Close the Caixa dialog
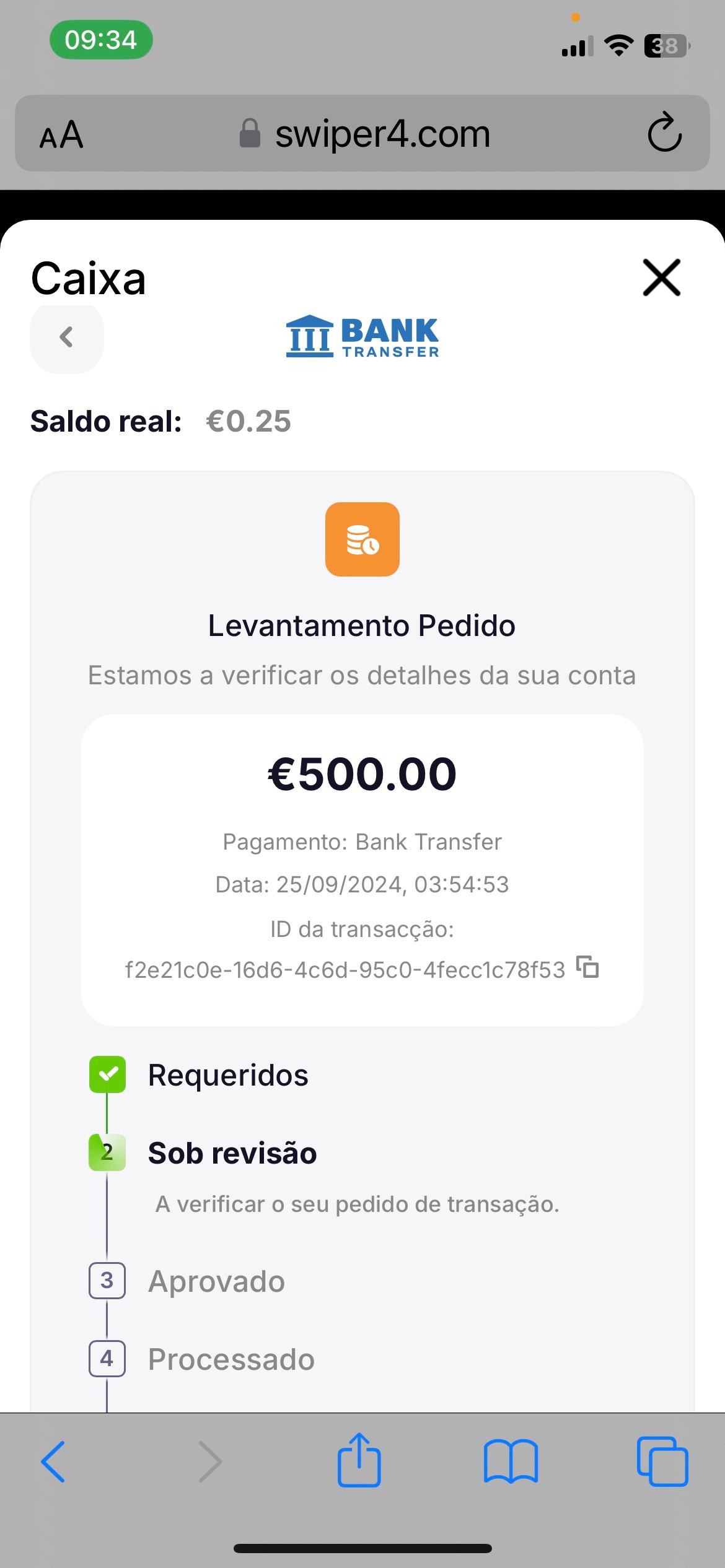The image size is (725, 1568). 661,277
